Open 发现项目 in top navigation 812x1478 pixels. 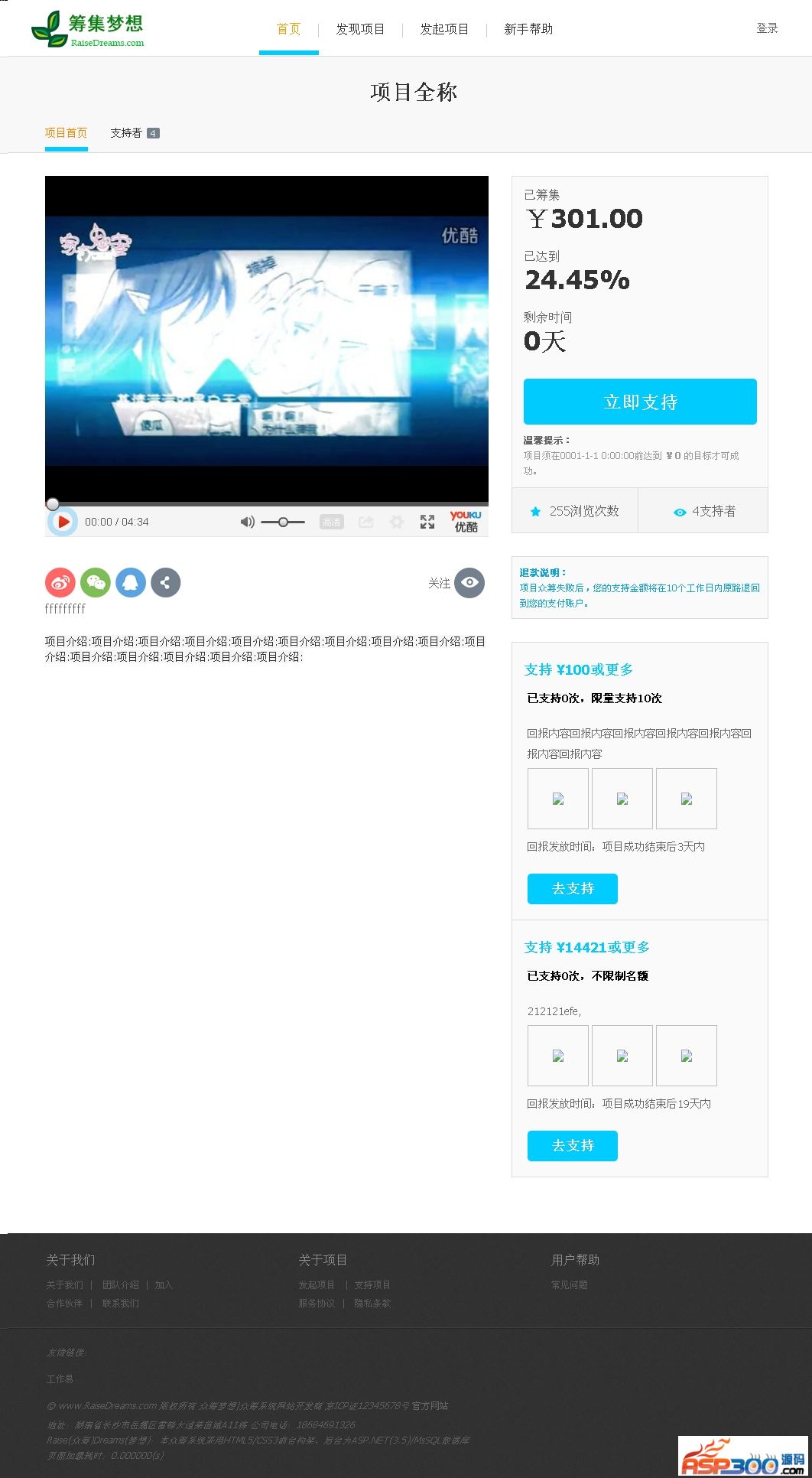[x=360, y=29]
